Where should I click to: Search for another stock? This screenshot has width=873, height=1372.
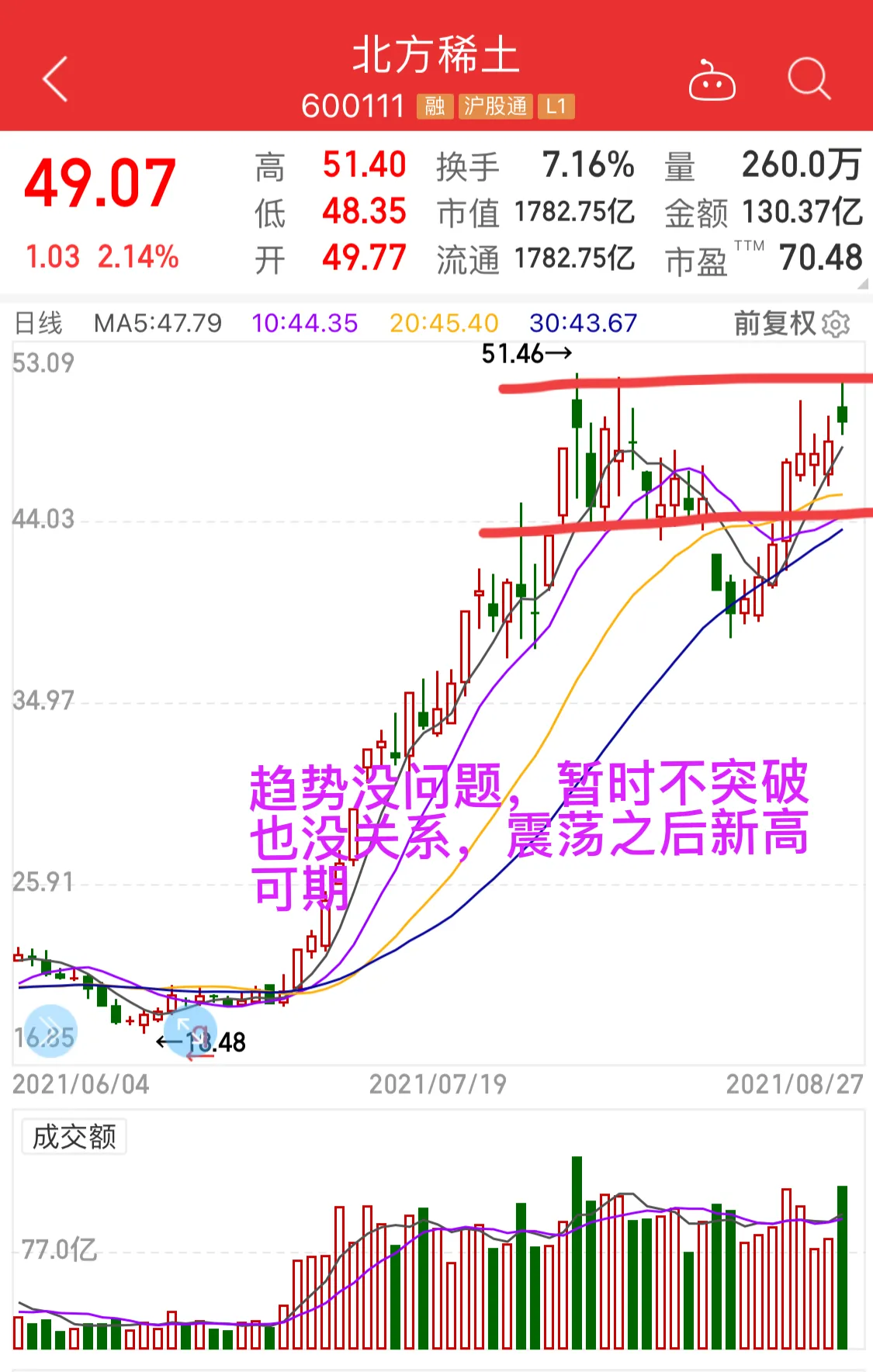(x=809, y=79)
